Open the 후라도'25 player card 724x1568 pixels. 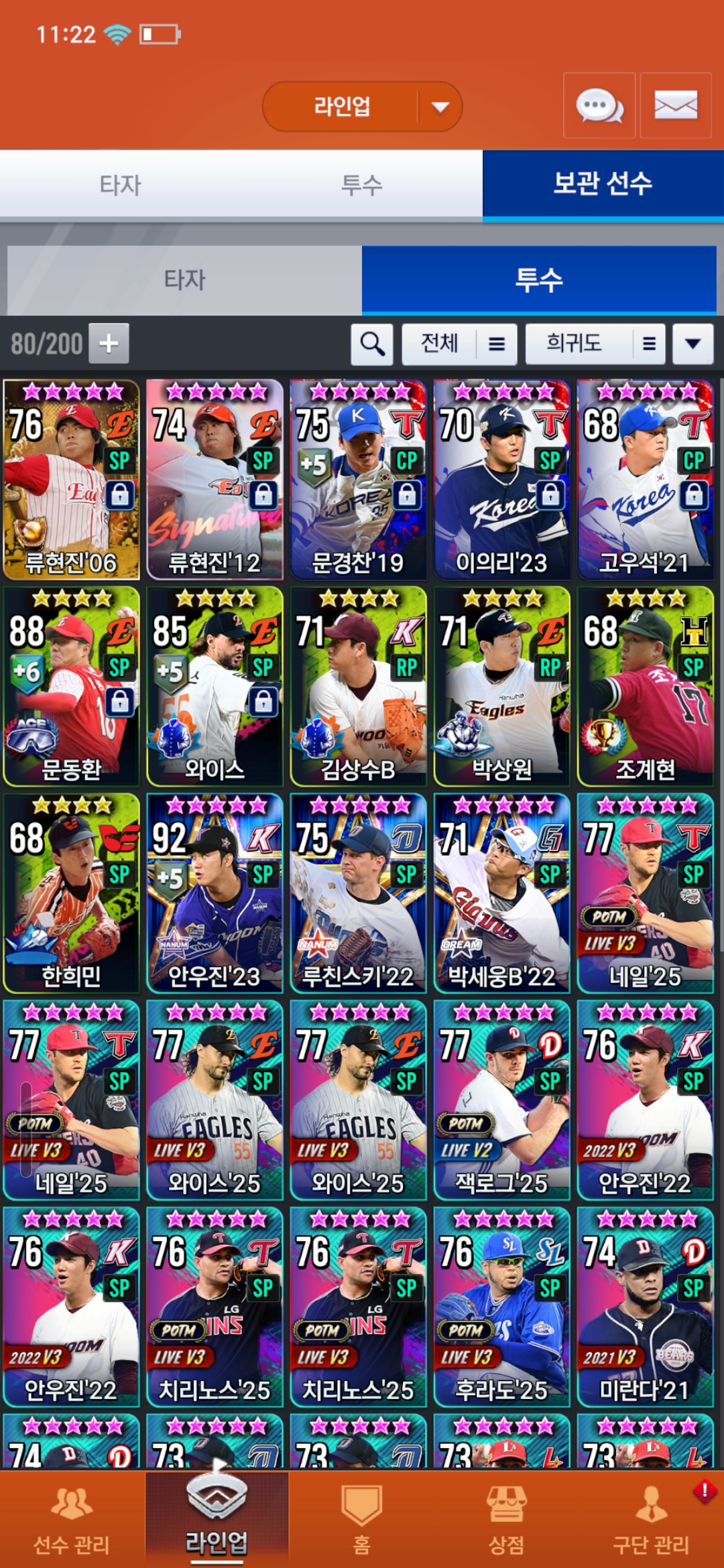coord(501,1307)
